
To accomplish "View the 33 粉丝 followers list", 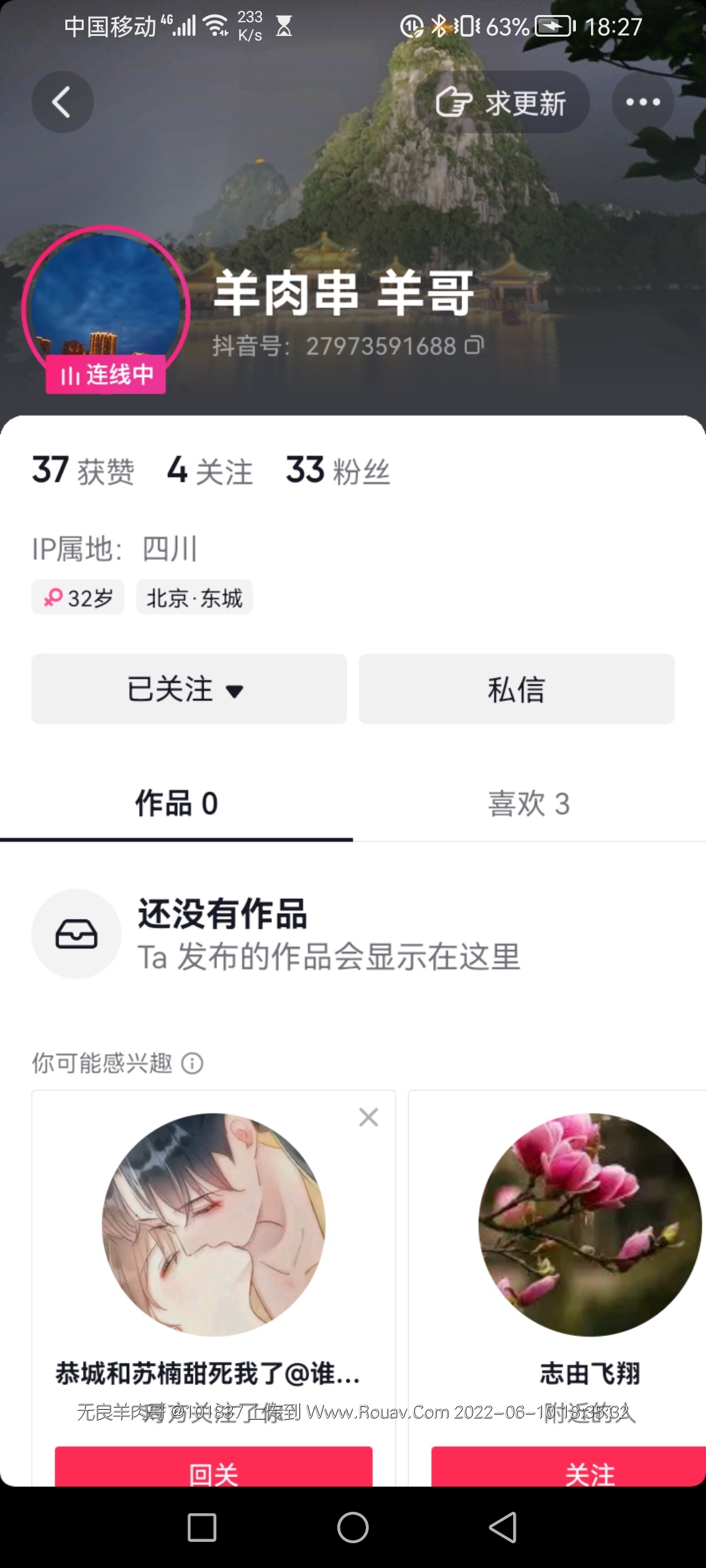I will (x=338, y=470).
